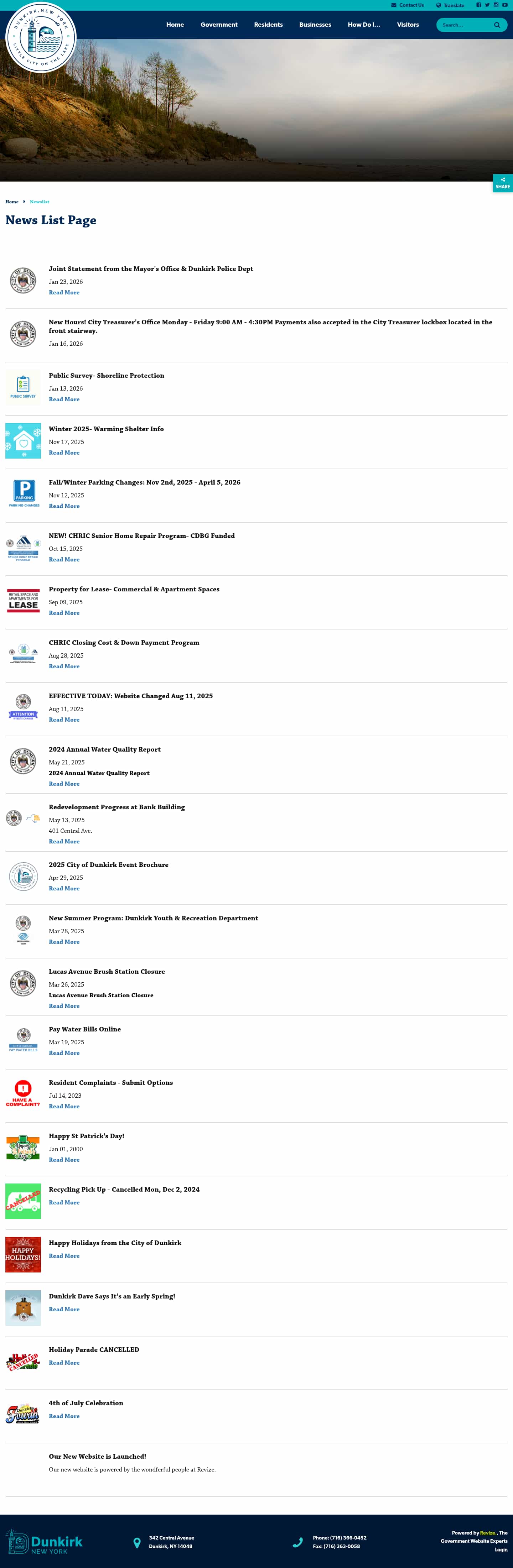Open the Government menu
The image size is (513, 1568).
[219, 25]
